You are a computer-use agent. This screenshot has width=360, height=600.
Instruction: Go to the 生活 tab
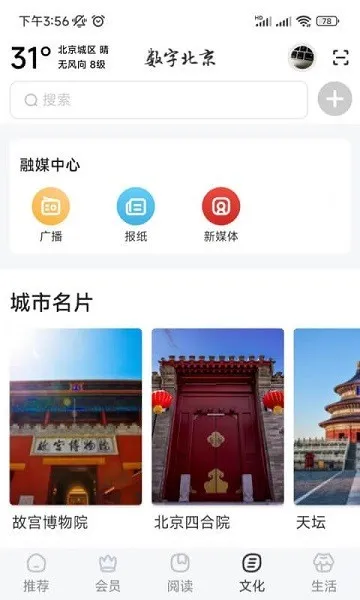coord(324,573)
